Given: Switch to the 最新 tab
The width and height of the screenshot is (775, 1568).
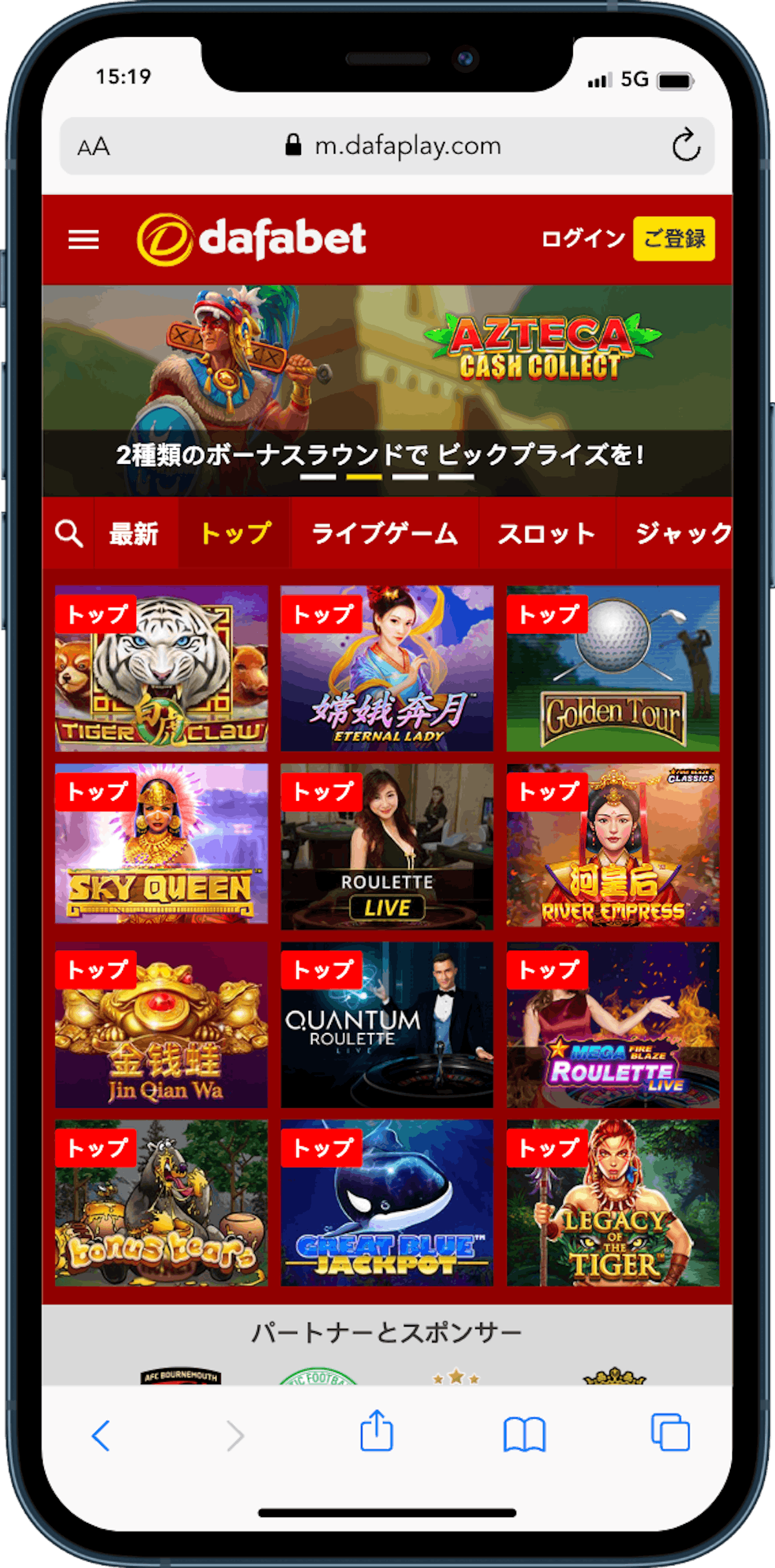Looking at the screenshot, I should click(134, 534).
